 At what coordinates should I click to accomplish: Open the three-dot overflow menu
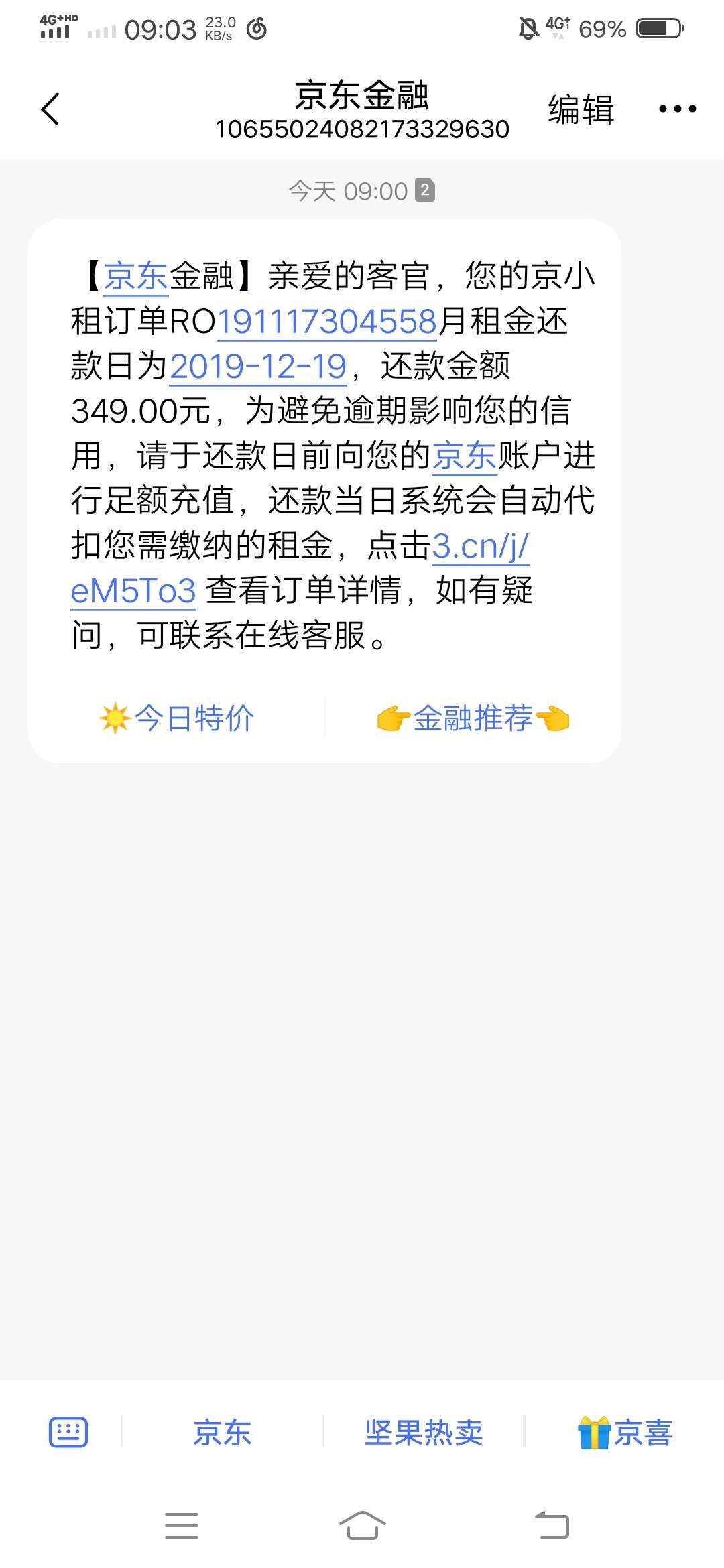coord(677,109)
